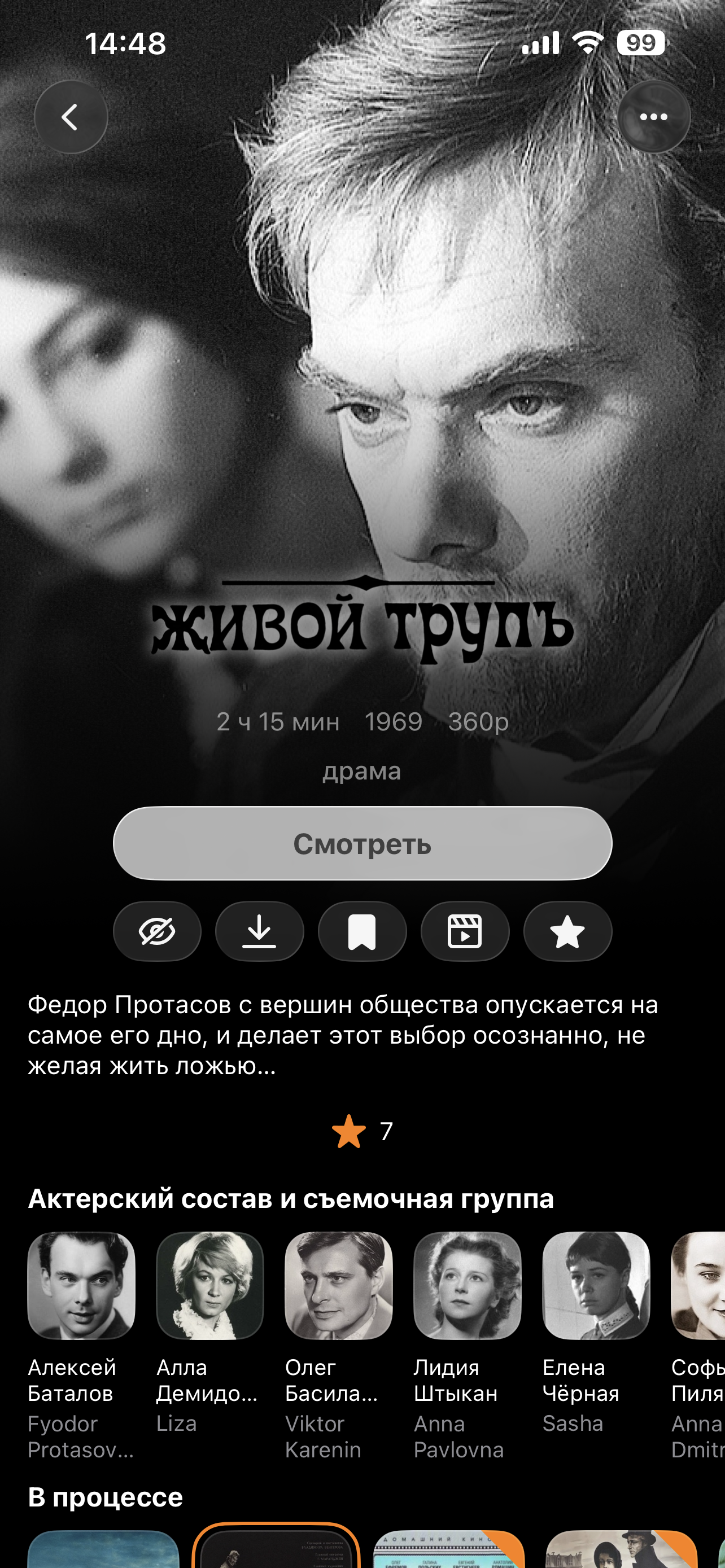Toggle the crossed-out eye watched icon

click(x=157, y=931)
